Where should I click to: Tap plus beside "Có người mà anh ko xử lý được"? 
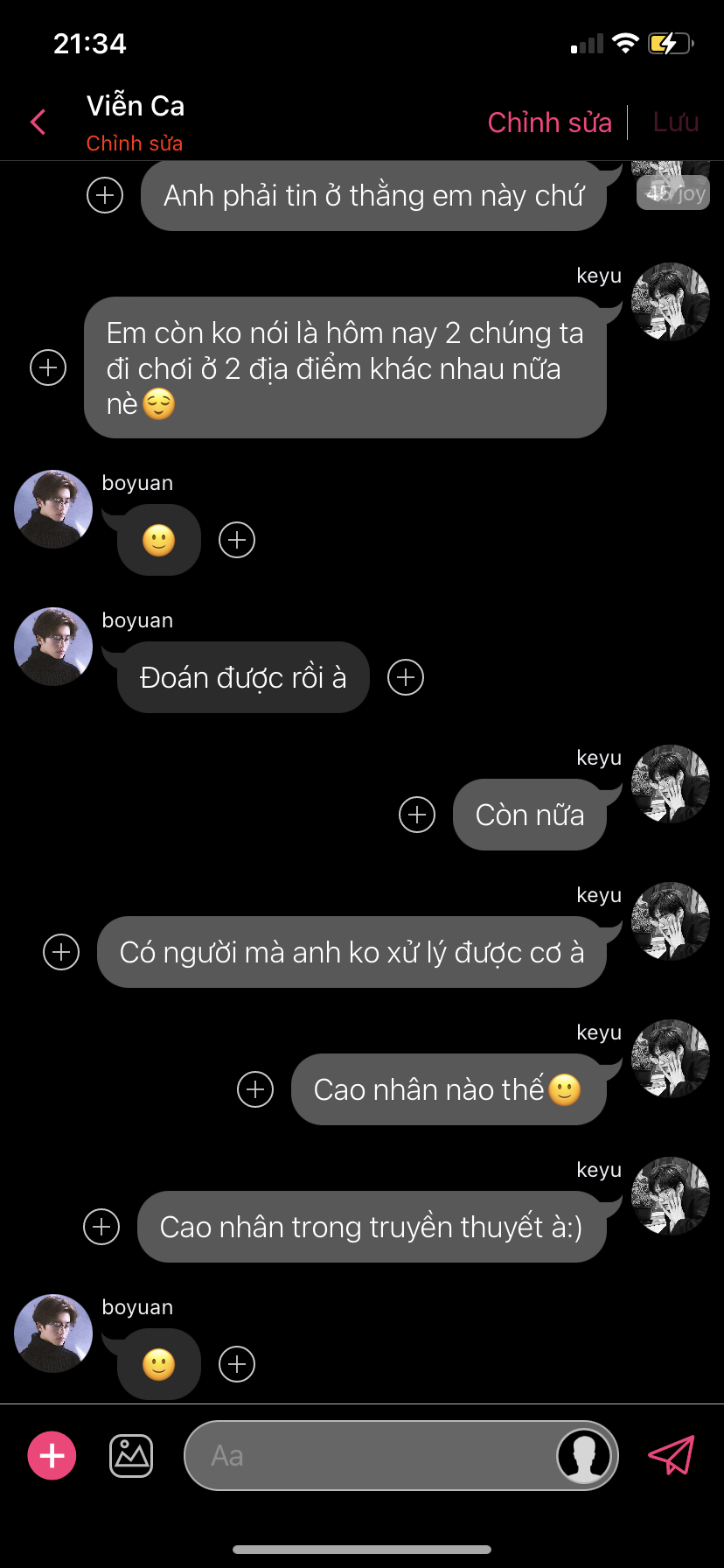point(61,952)
